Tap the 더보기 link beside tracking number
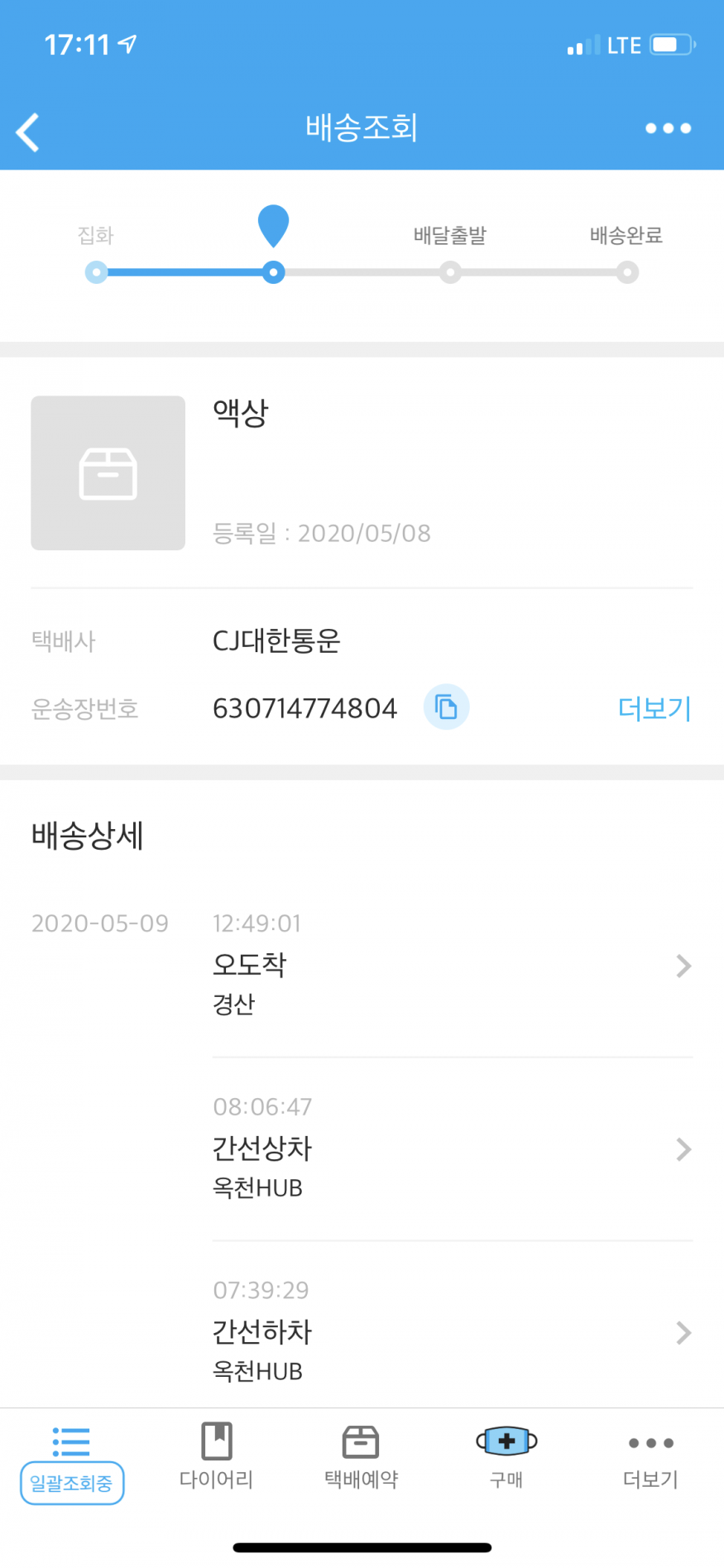Screen dimensions: 724x1568 654,708
